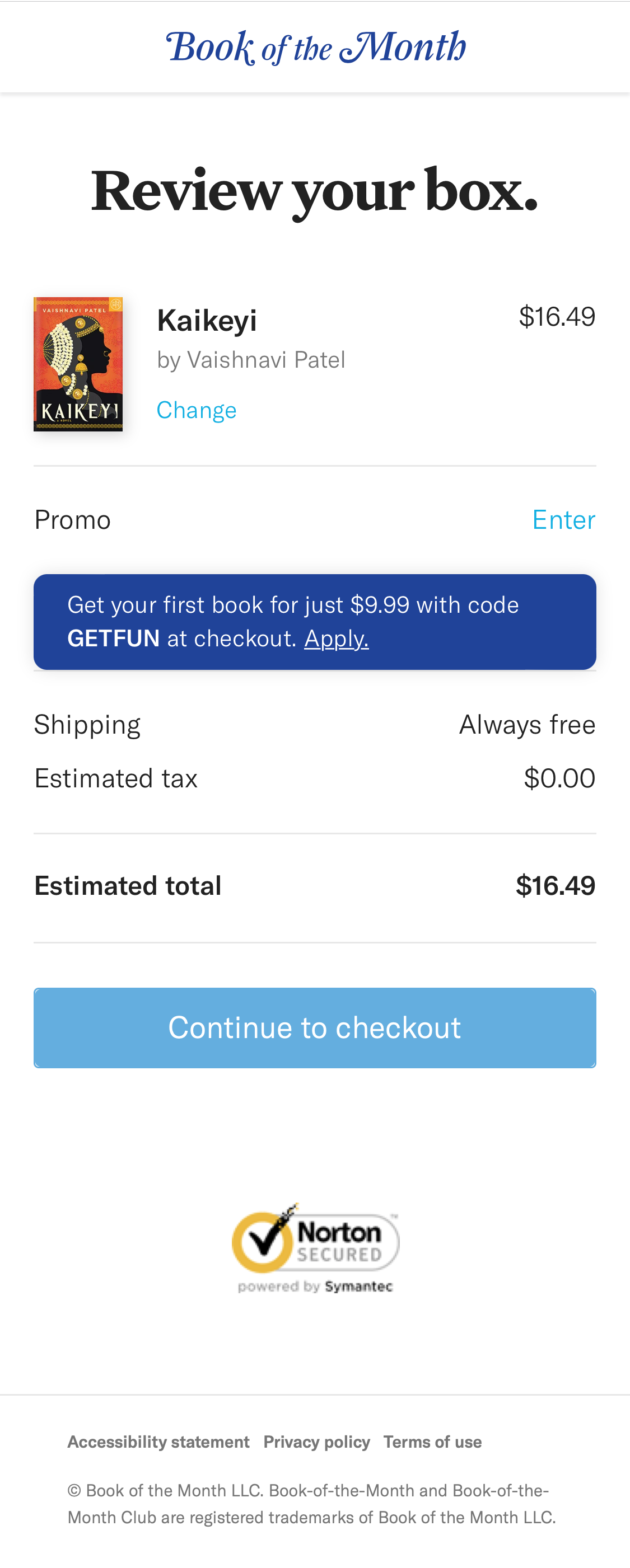
Task: Click the Promo section label
Action: pyautogui.click(x=72, y=520)
